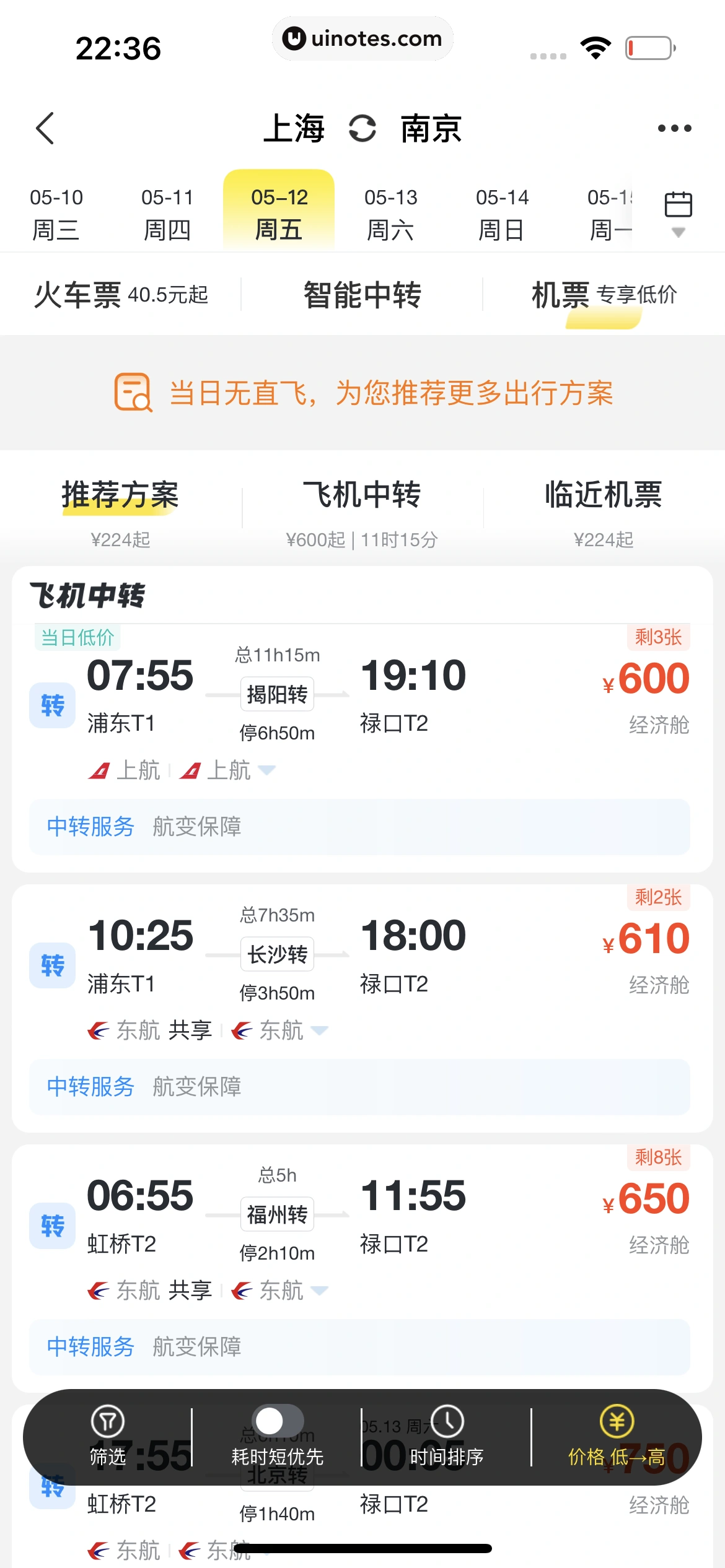Image resolution: width=725 pixels, height=1568 pixels.
Task: Select date 05-13 Saturday
Action: 390,213
